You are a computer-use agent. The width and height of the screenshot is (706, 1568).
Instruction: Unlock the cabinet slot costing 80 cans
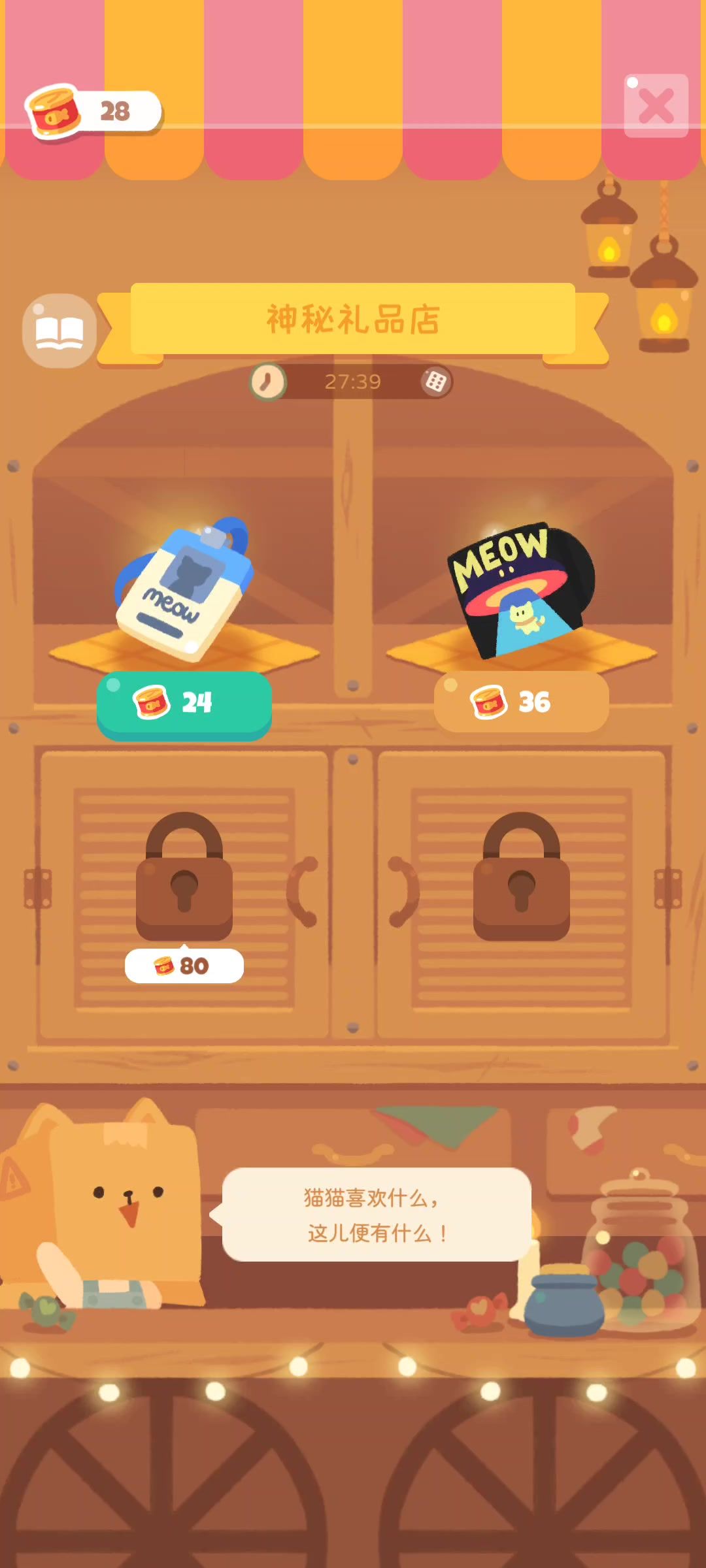click(184, 964)
